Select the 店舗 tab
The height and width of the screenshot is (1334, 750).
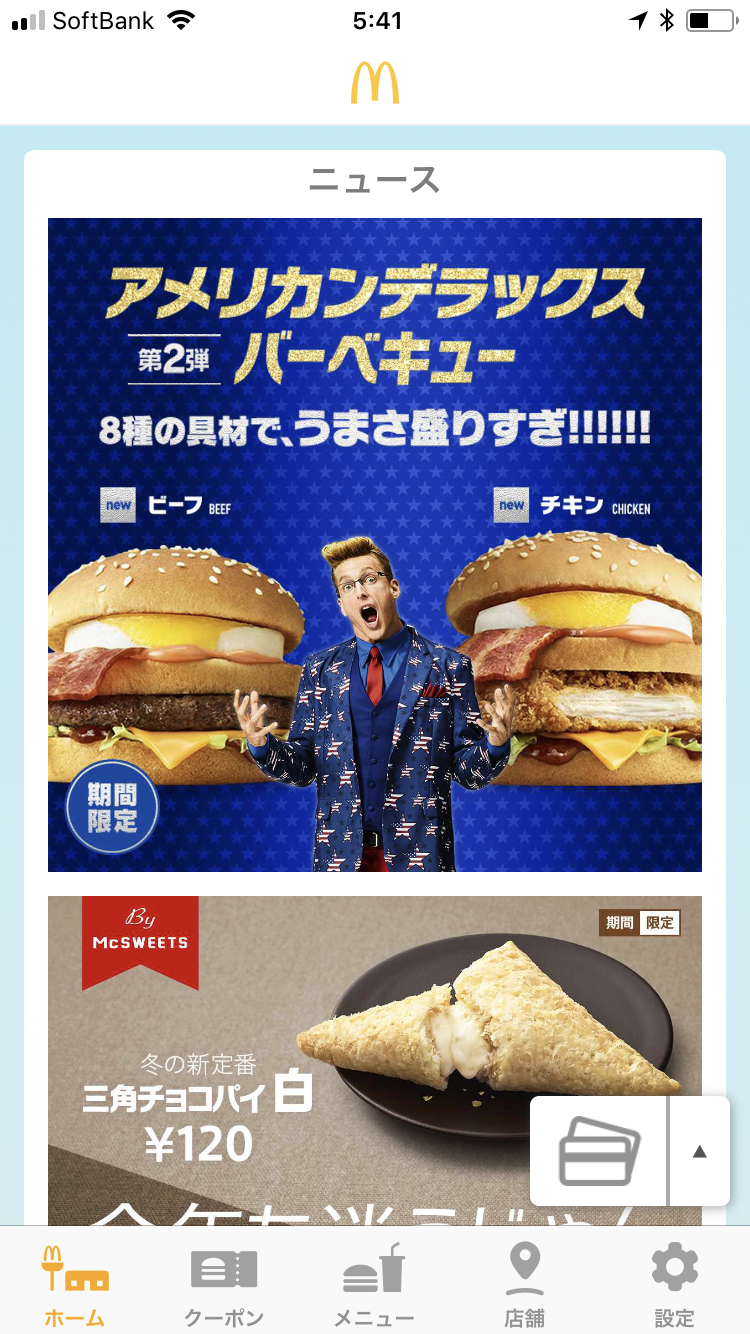[x=524, y=1282]
